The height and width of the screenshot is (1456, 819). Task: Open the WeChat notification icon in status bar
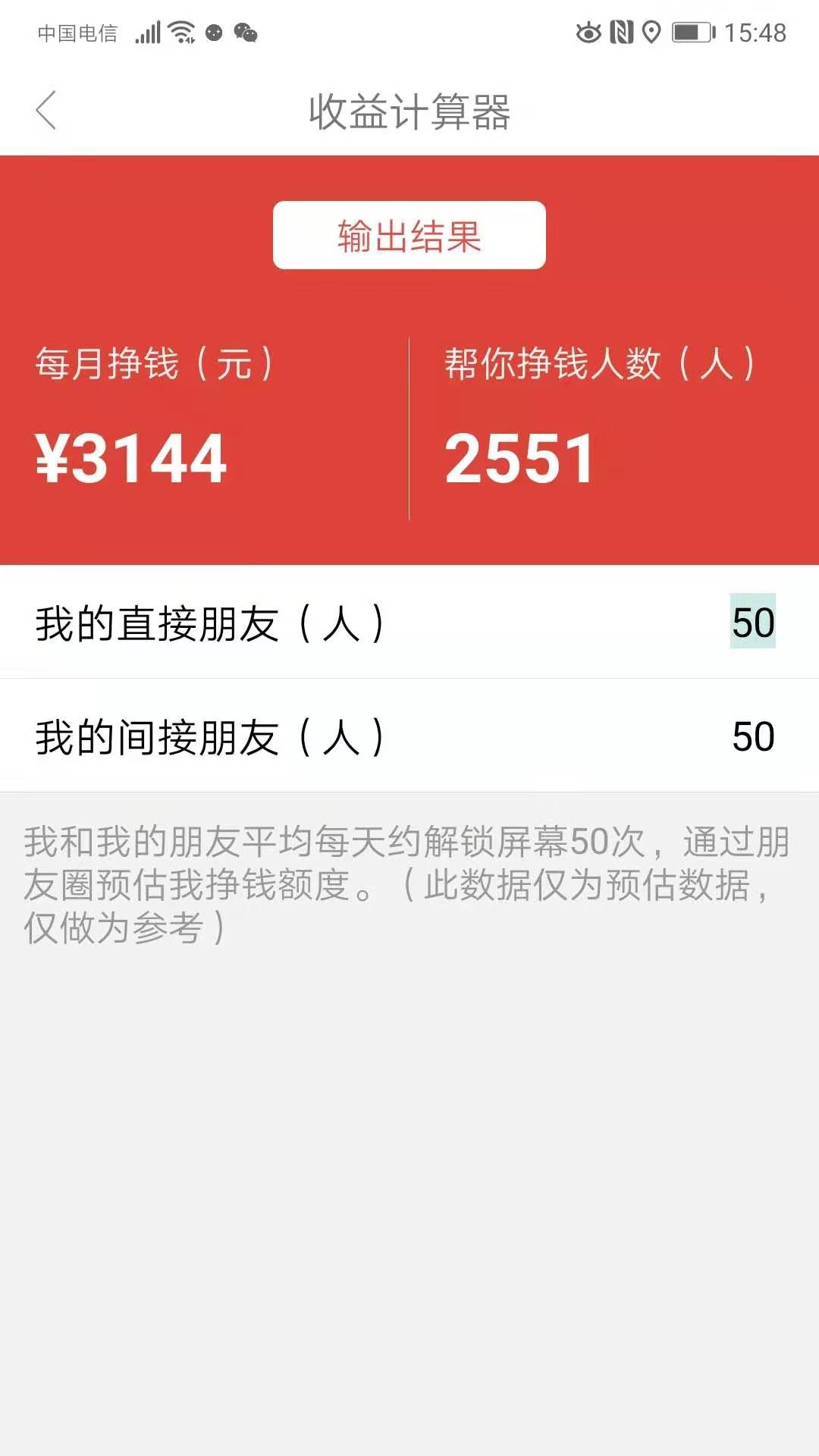tap(244, 34)
